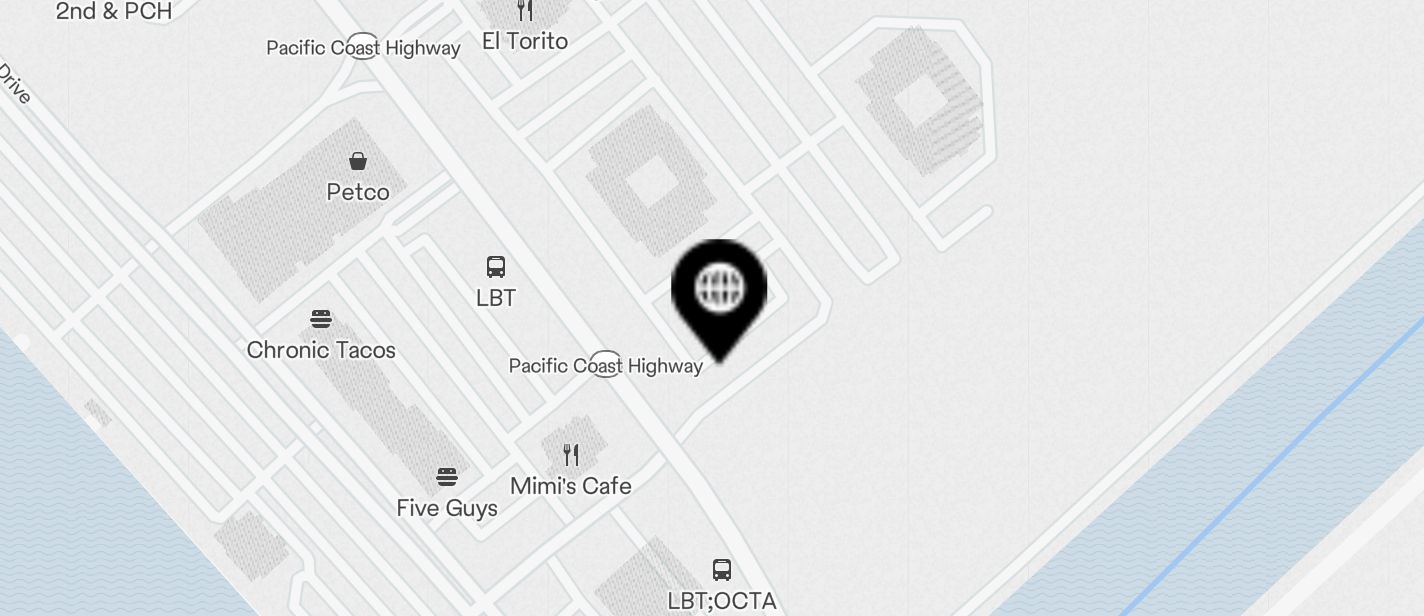Select the LBT bus stop marker
Image resolution: width=1424 pixels, height=616 pixels.
tap(496, 267)
